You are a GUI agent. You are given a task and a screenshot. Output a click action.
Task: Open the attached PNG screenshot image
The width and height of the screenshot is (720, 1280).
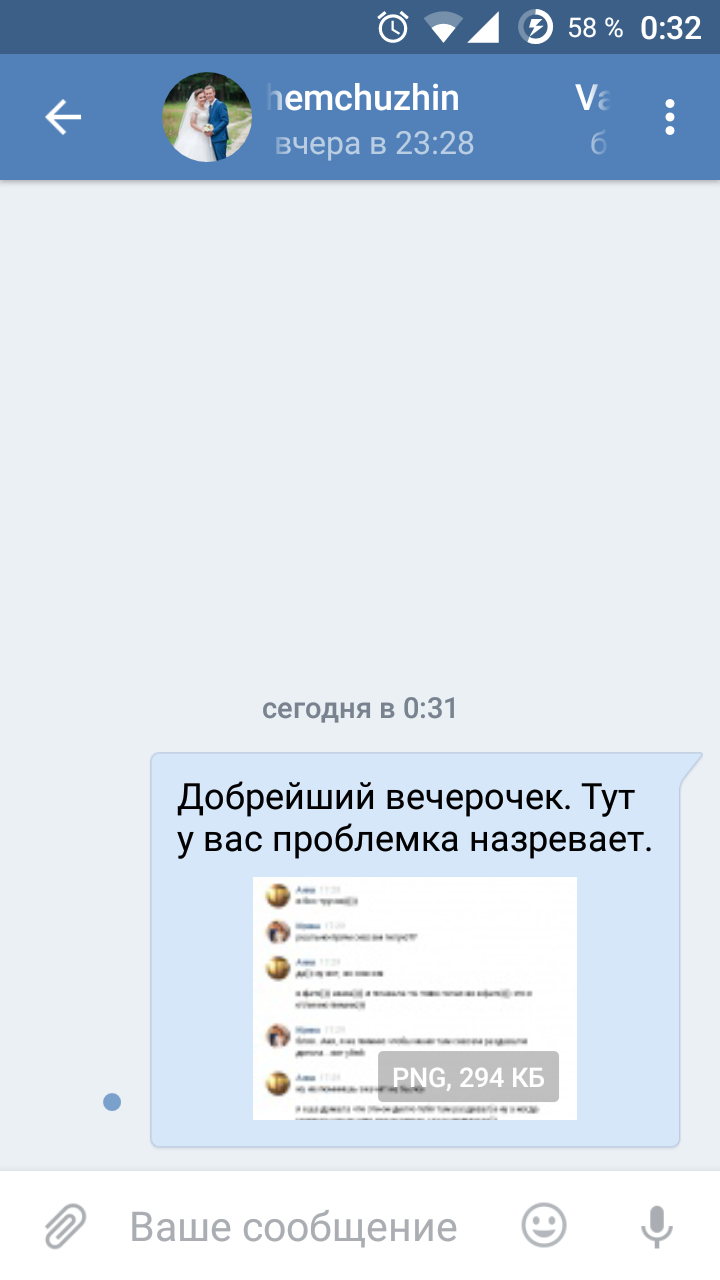coord(414,998)
